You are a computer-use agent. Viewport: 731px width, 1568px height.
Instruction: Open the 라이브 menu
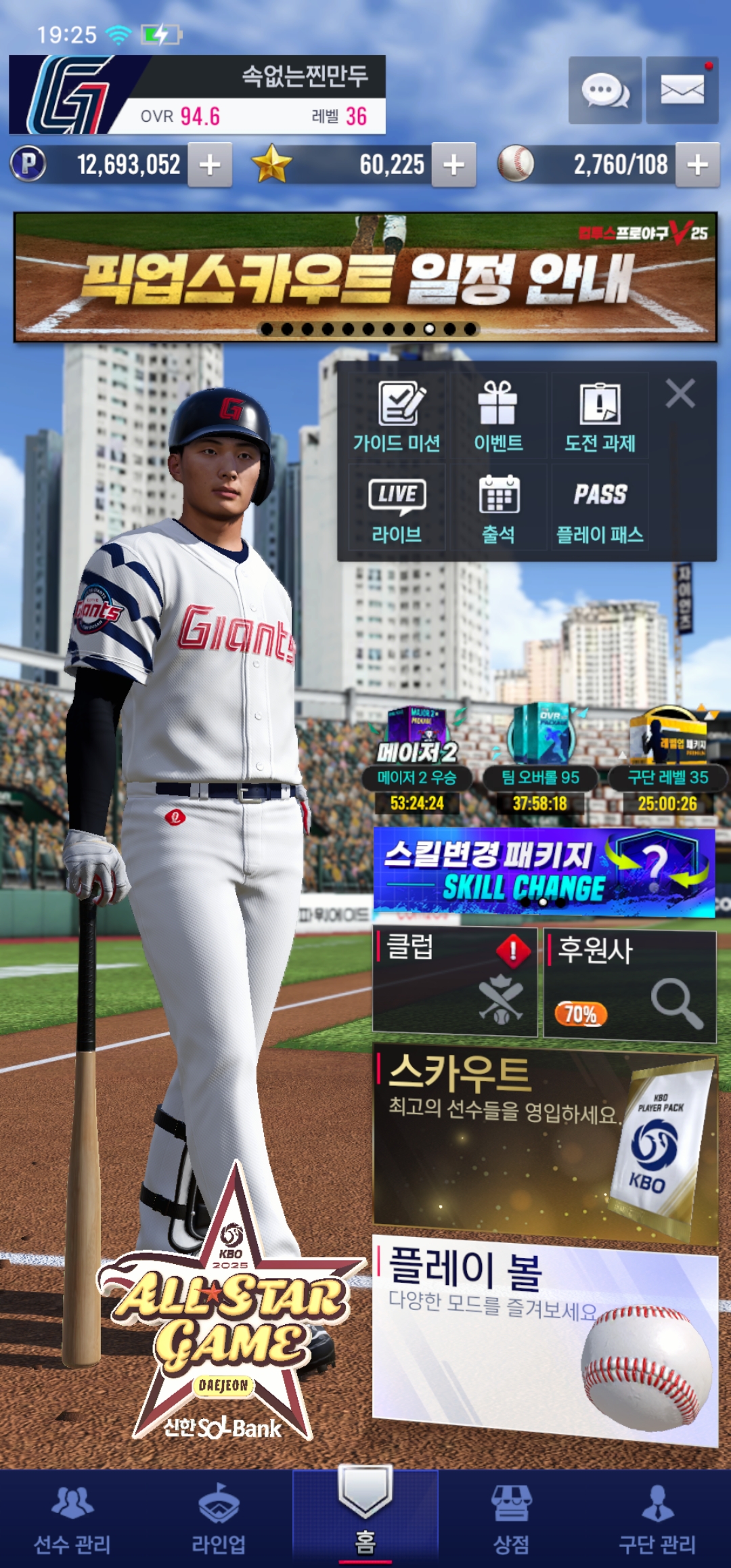click(x=397, y=508)
